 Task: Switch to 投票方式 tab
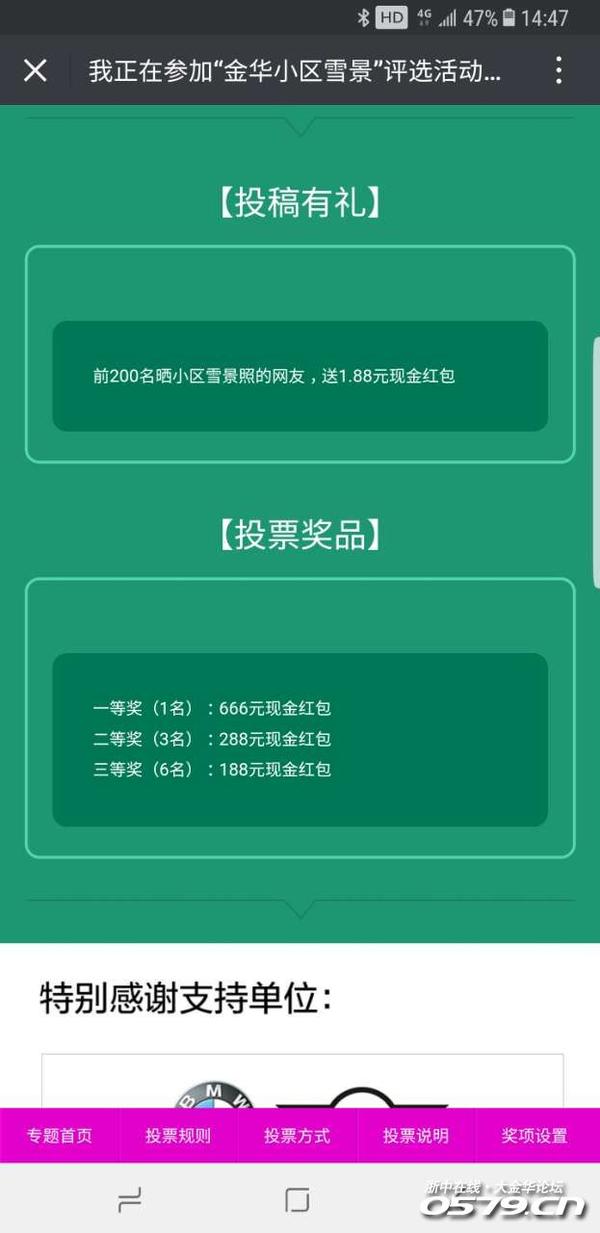[x=297, y=1136]
